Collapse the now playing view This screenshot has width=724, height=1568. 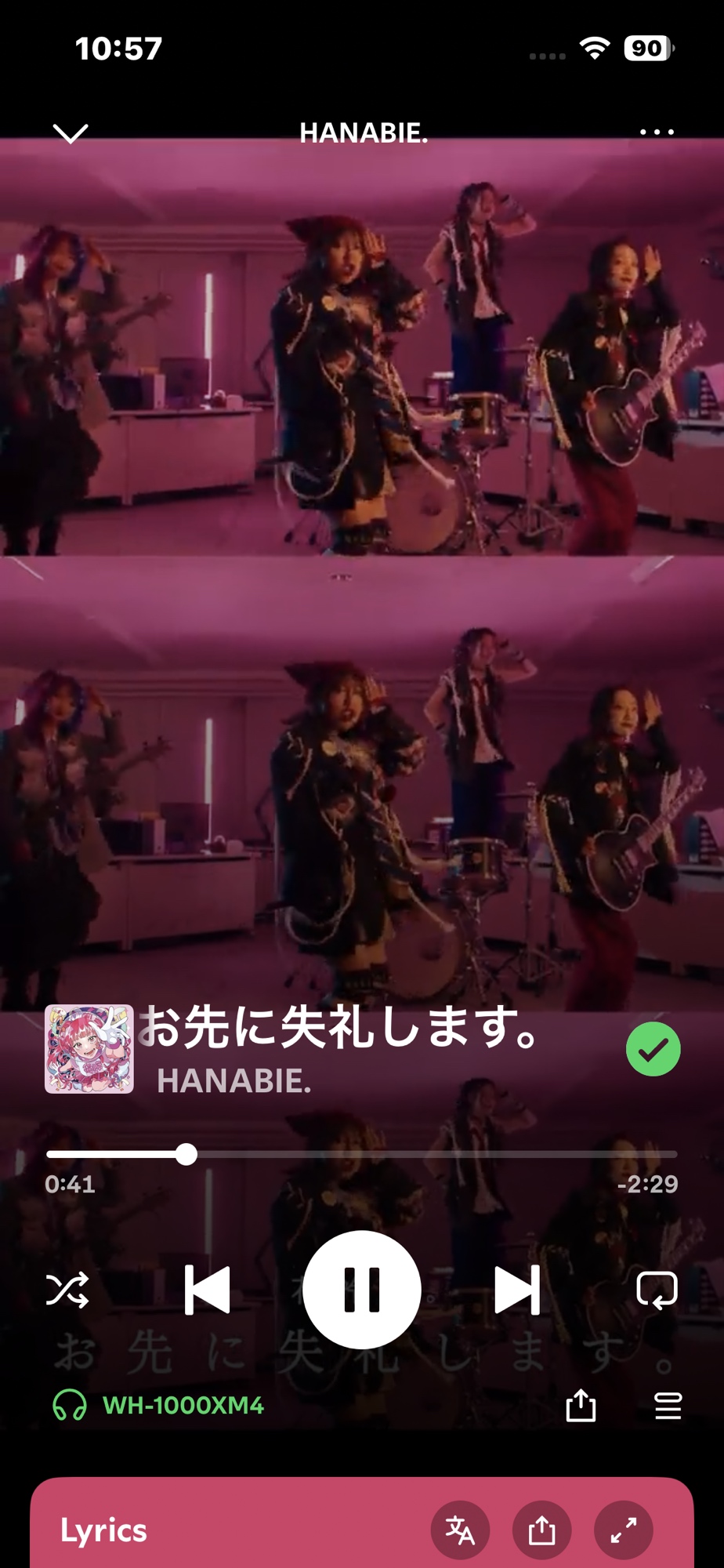pos(71,132)
